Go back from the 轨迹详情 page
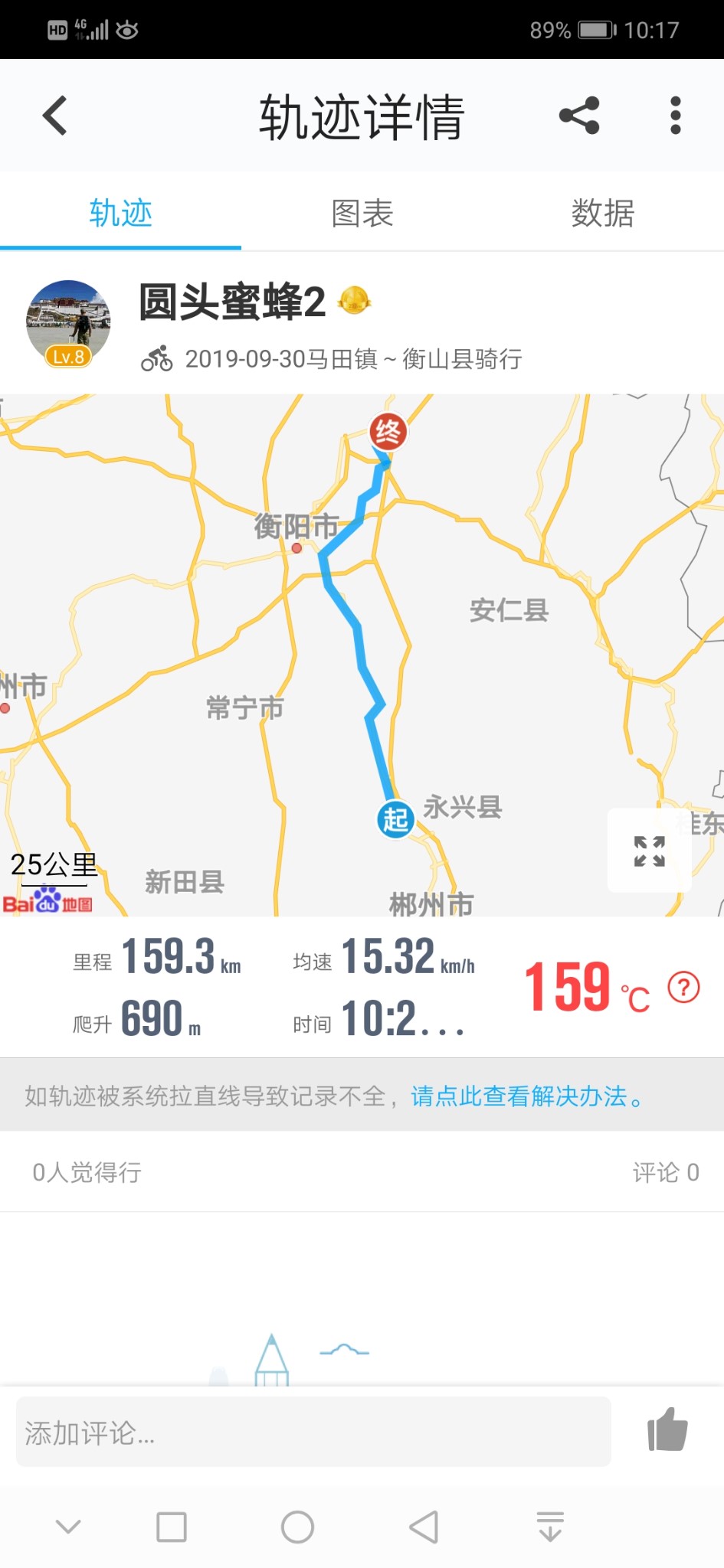 (x=55, y=116)
